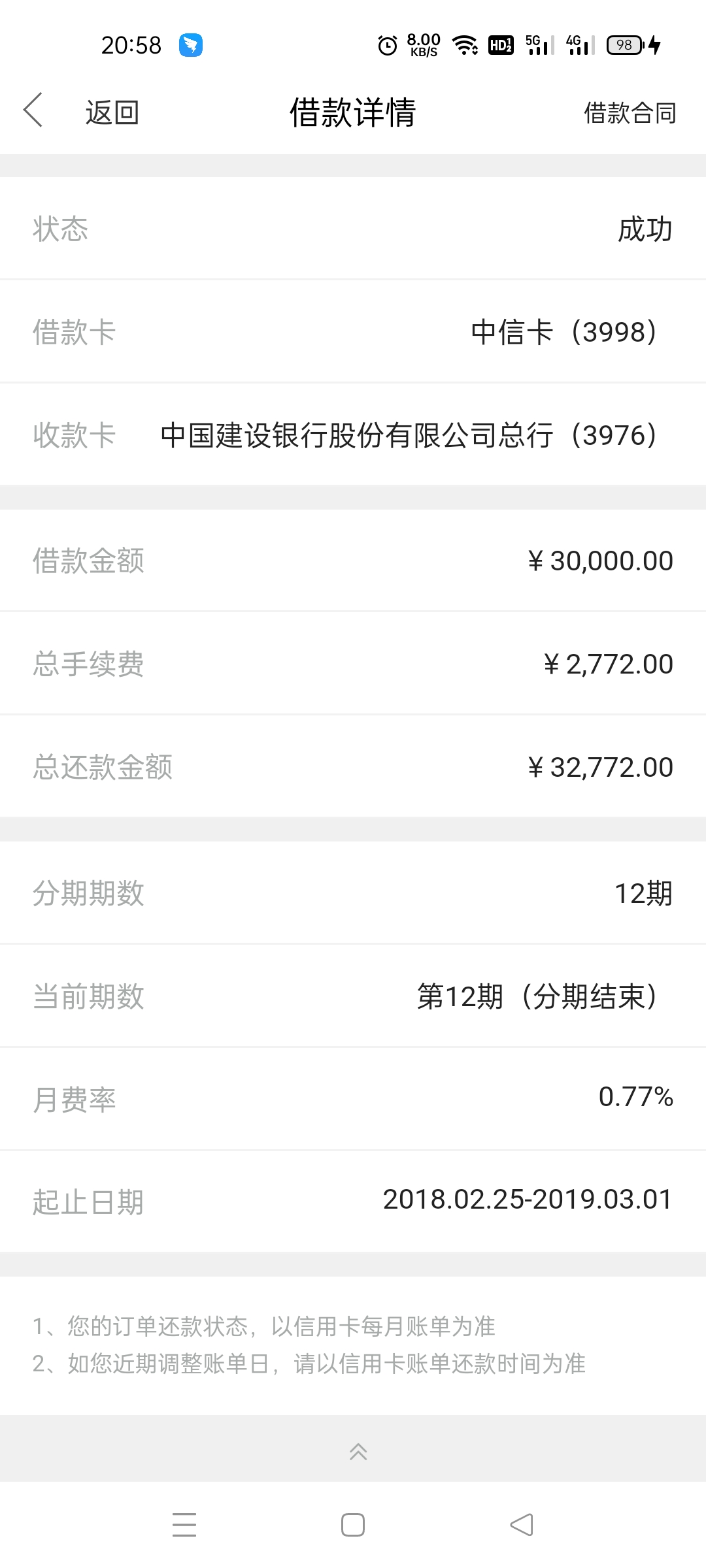Open the 借款合同 loan contract link

(630, 112)
